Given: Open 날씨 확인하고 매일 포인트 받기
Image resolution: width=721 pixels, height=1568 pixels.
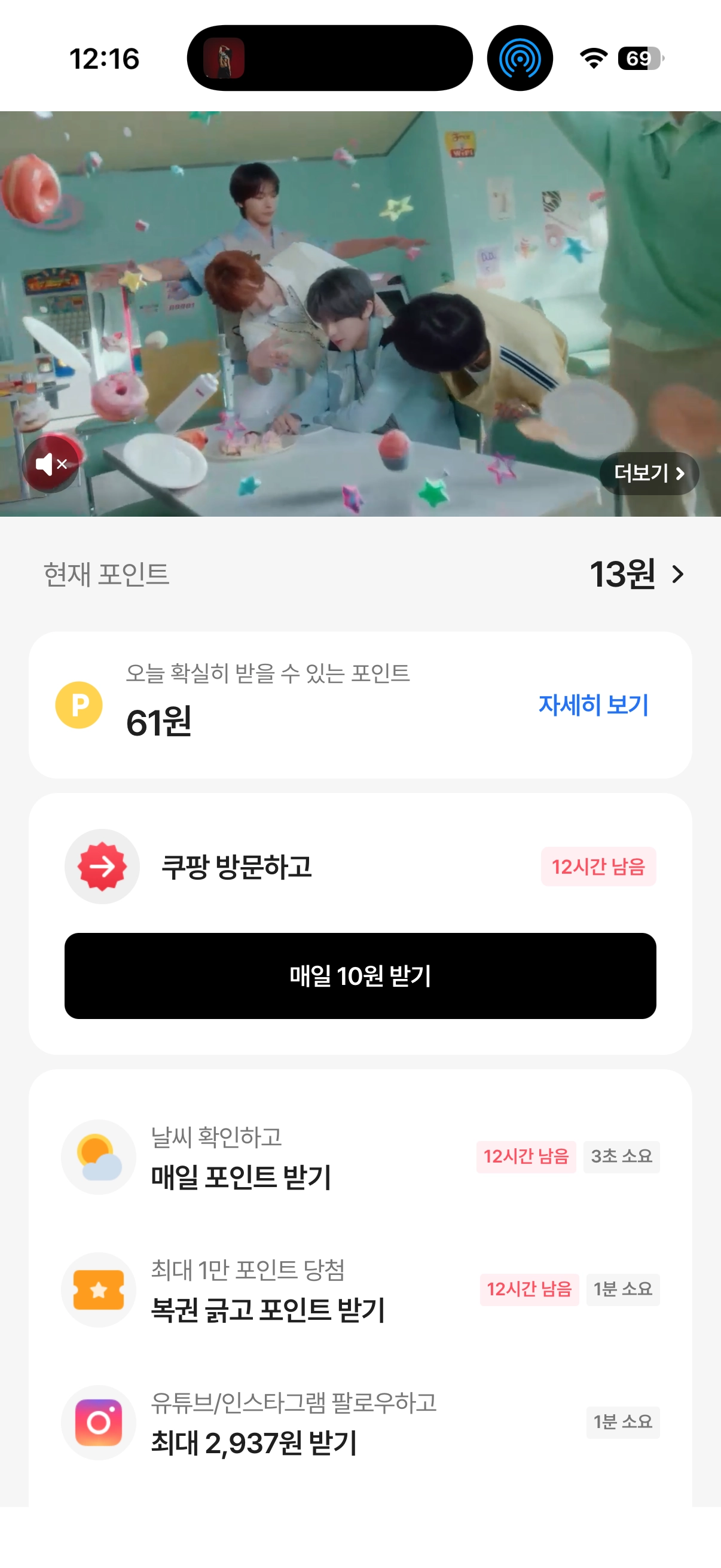Looking at the screenshot, I should [x=360, y=1157].
